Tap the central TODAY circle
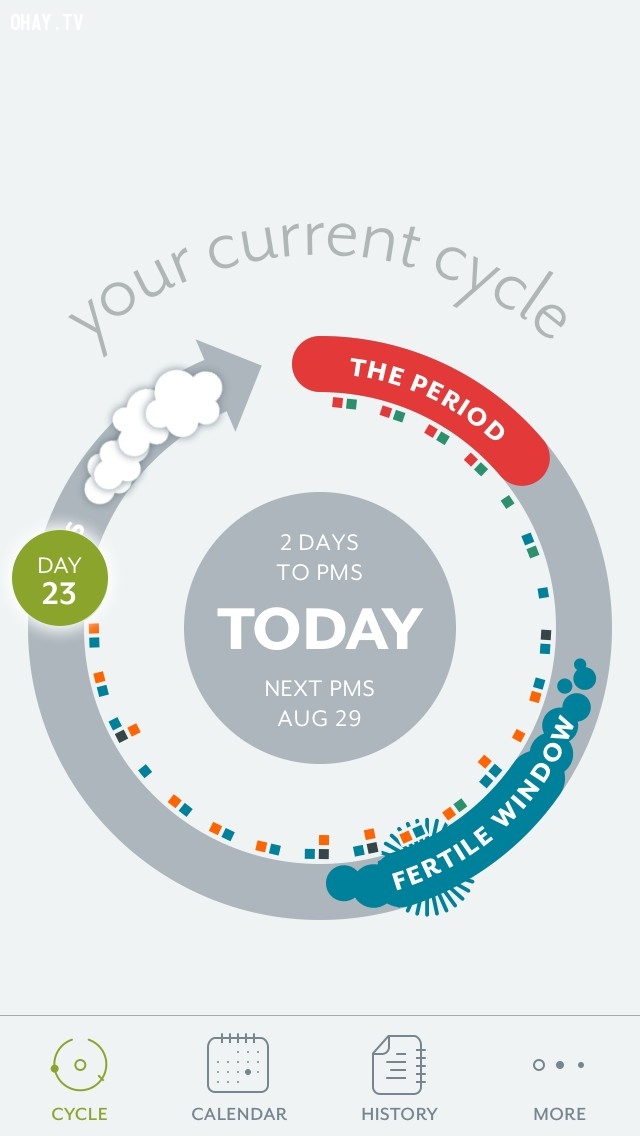This screenshot has width=640, height=1136. [x=320, y=628]
